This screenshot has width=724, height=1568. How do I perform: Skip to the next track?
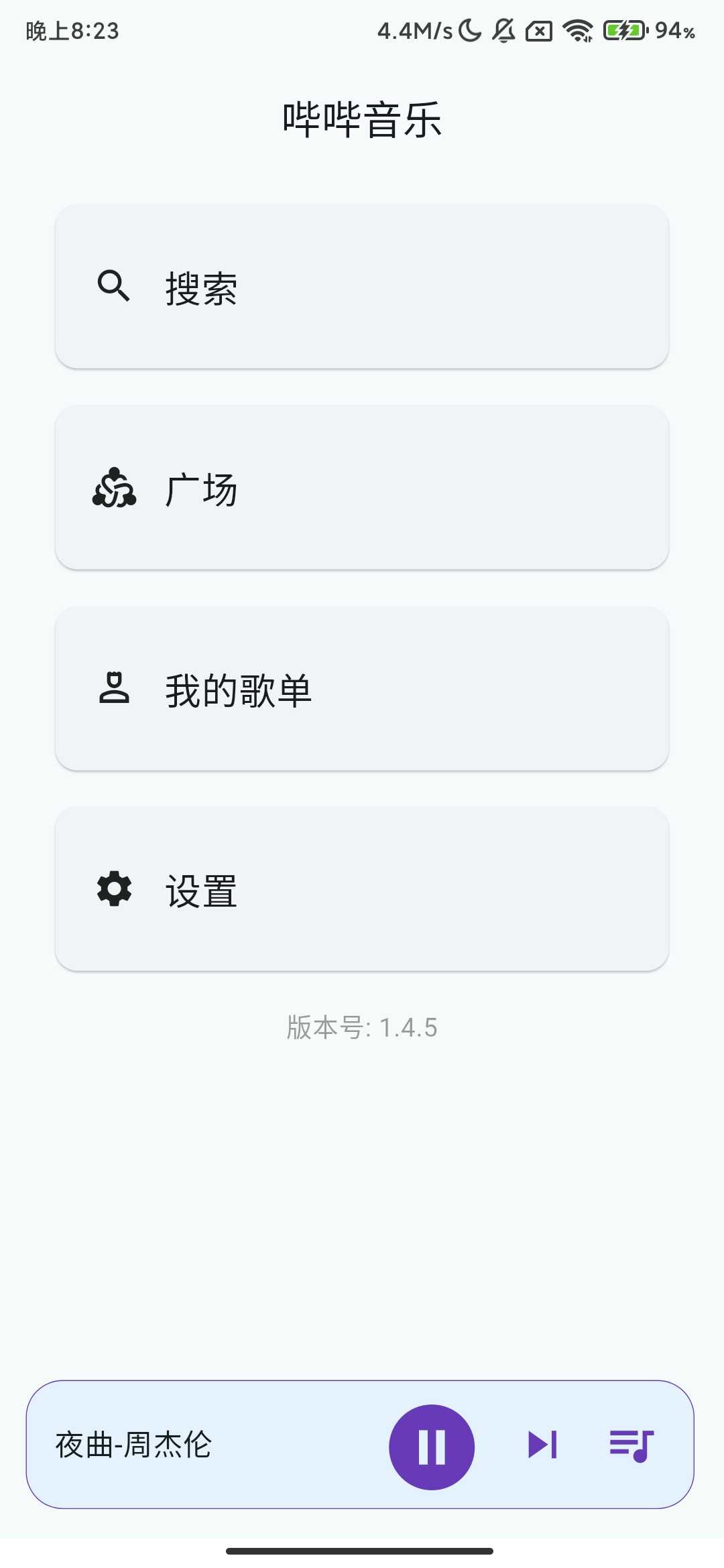click(542, 1445)
